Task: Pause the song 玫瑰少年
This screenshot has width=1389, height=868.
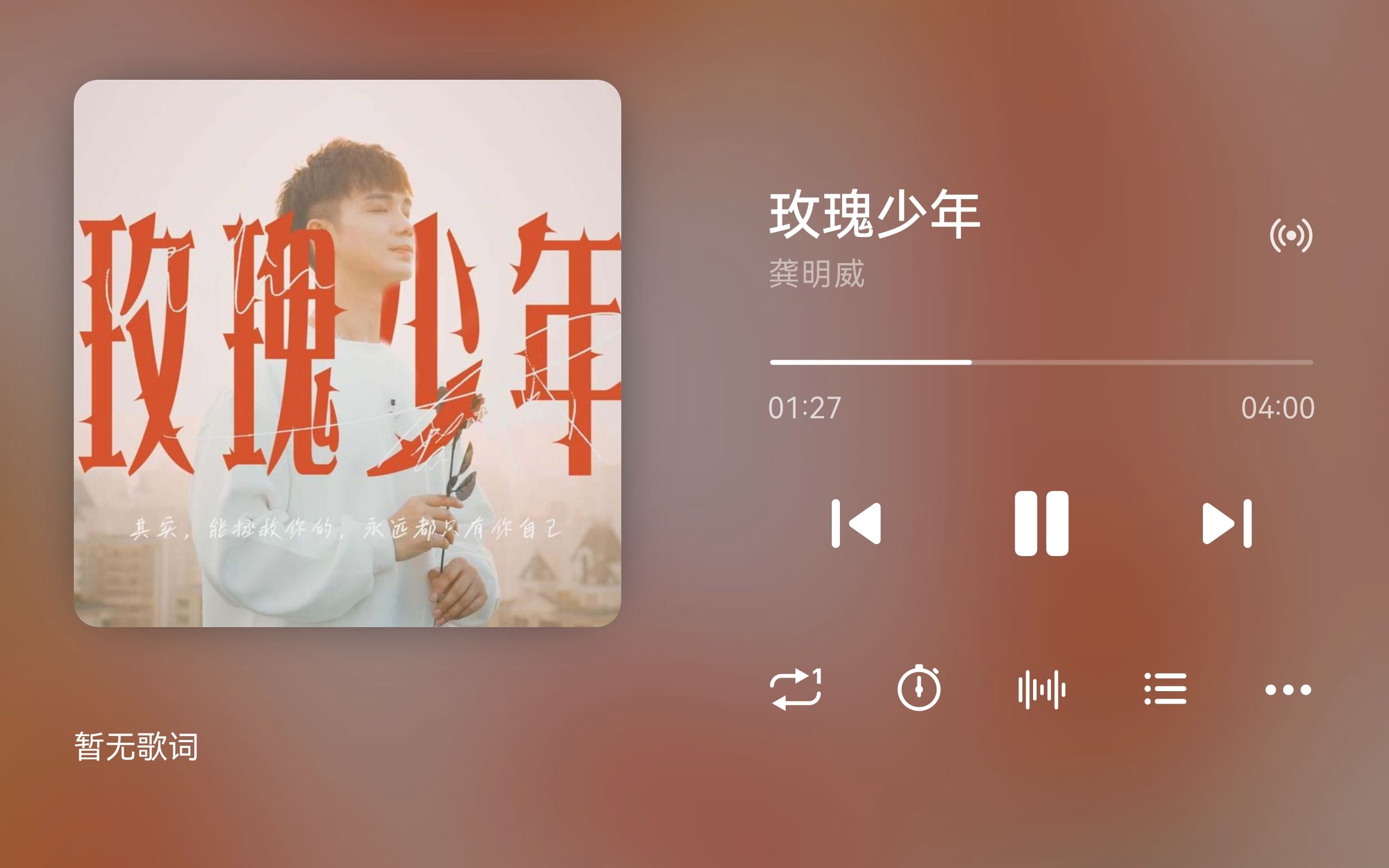Action: 1041,523
